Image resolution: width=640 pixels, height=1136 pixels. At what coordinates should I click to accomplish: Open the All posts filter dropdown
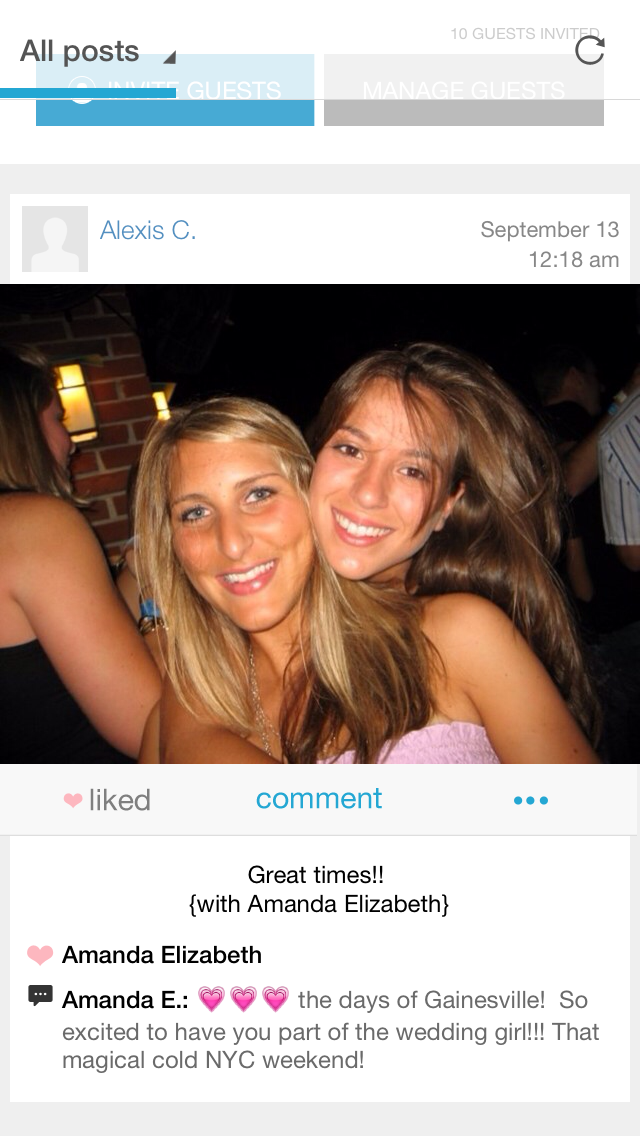(x=97, y=51)
